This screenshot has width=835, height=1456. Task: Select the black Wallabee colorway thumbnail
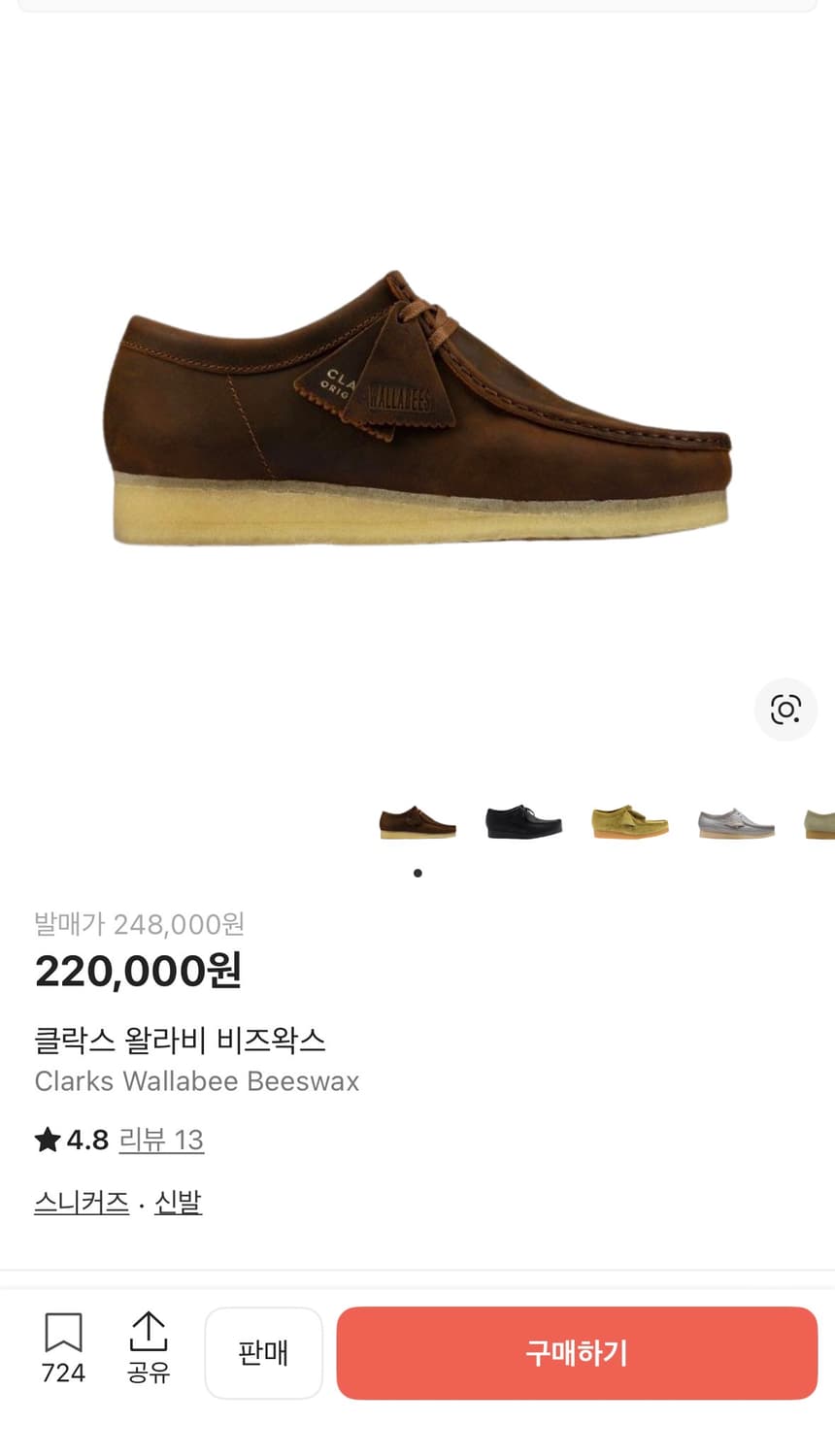click(x=523, y=820)
